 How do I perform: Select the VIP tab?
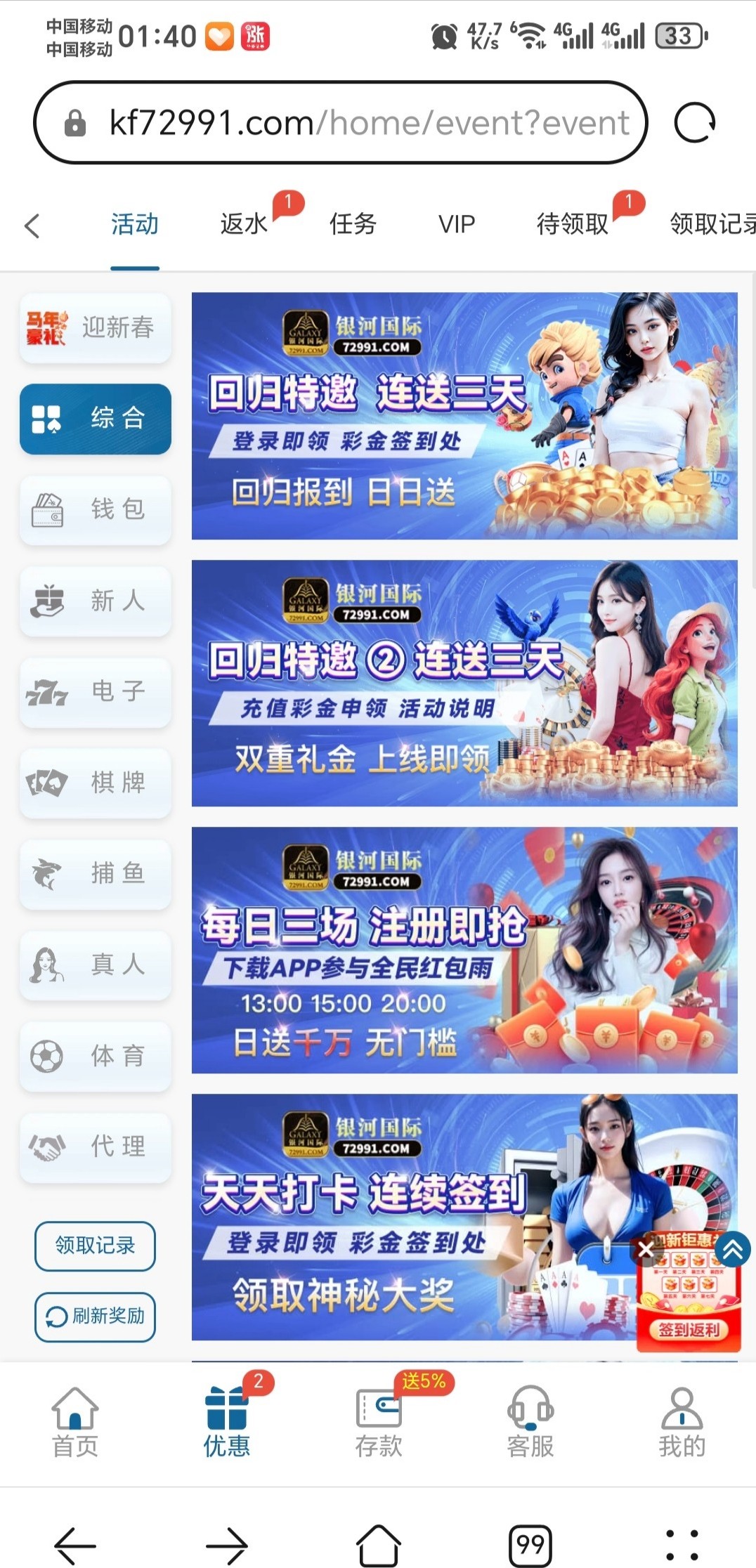click(x=457, y=224)
